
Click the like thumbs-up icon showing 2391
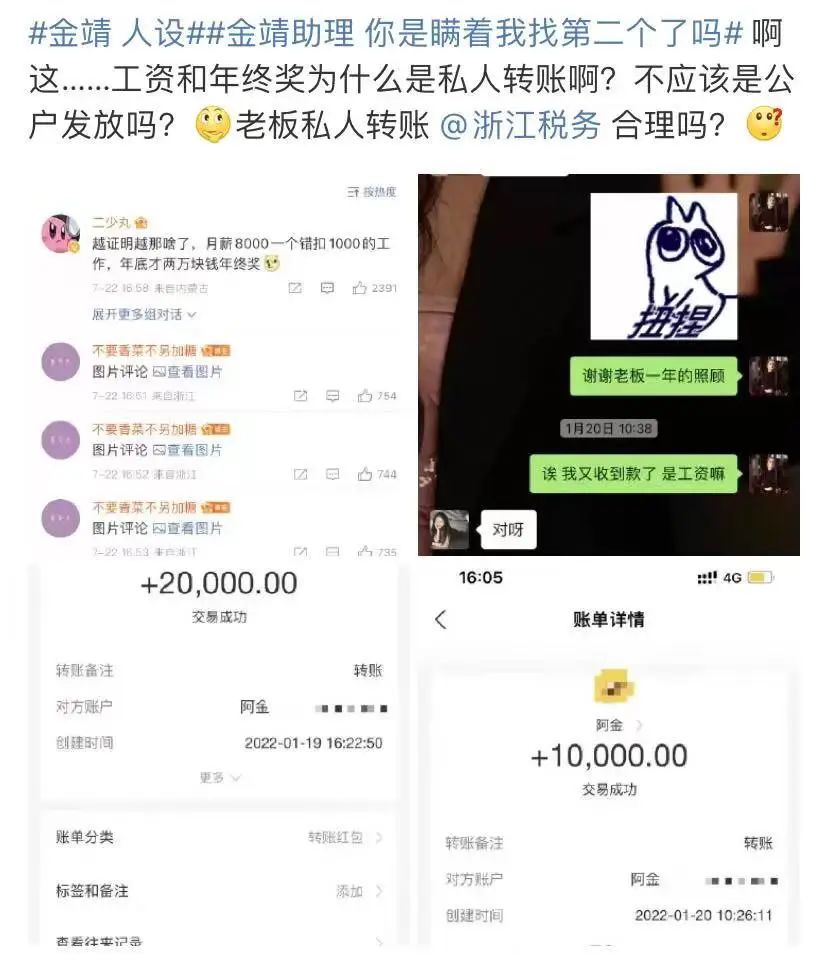(359, 286)
